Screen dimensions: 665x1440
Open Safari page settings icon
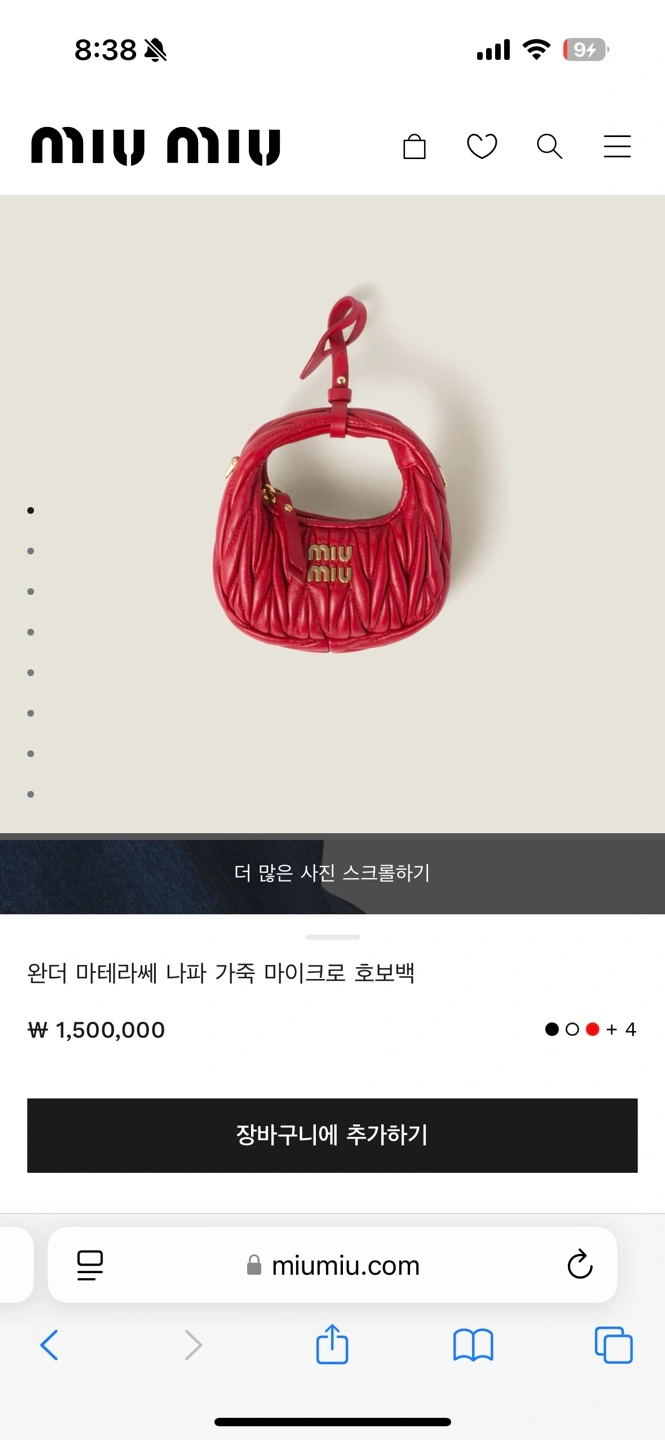(90, 1265)
